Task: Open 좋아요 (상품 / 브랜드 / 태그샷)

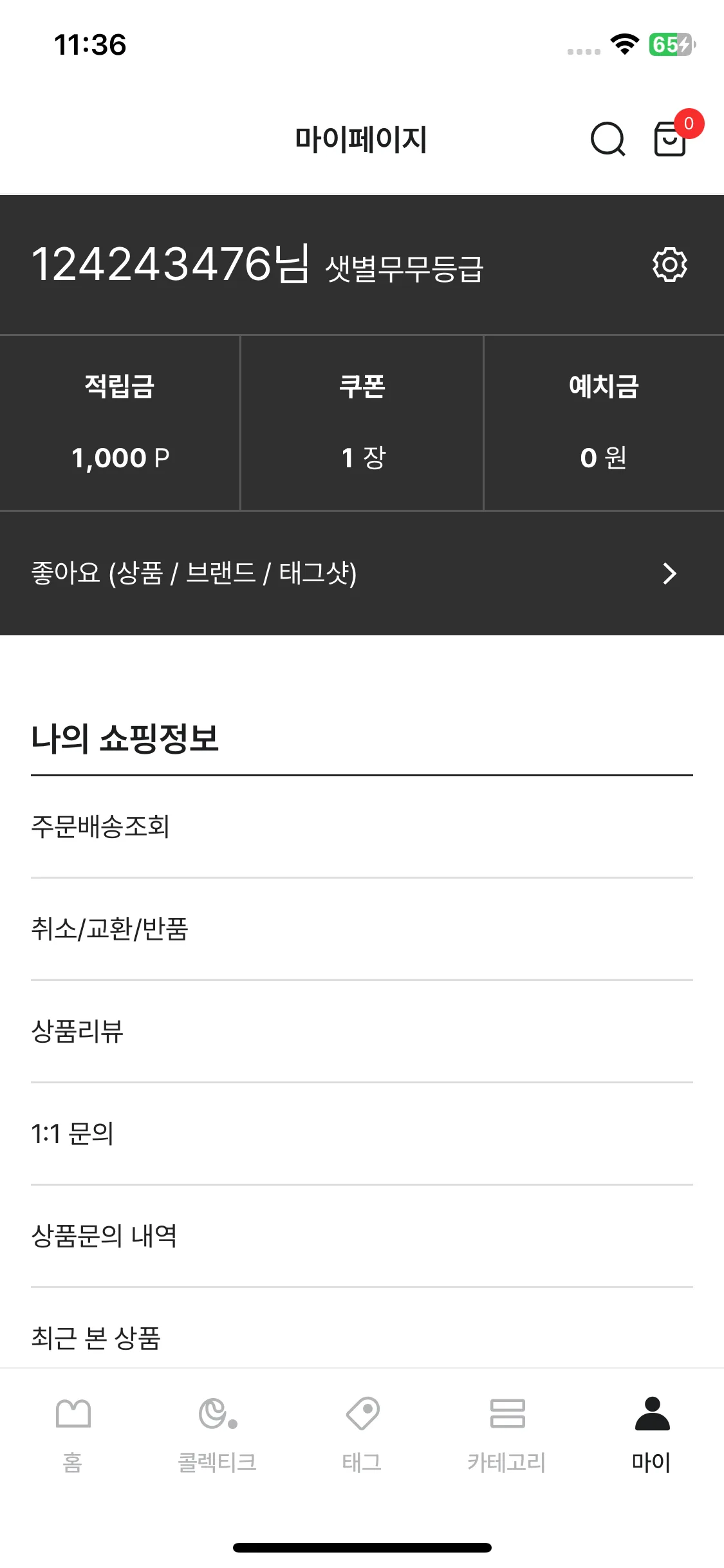Action: (354, 573)
